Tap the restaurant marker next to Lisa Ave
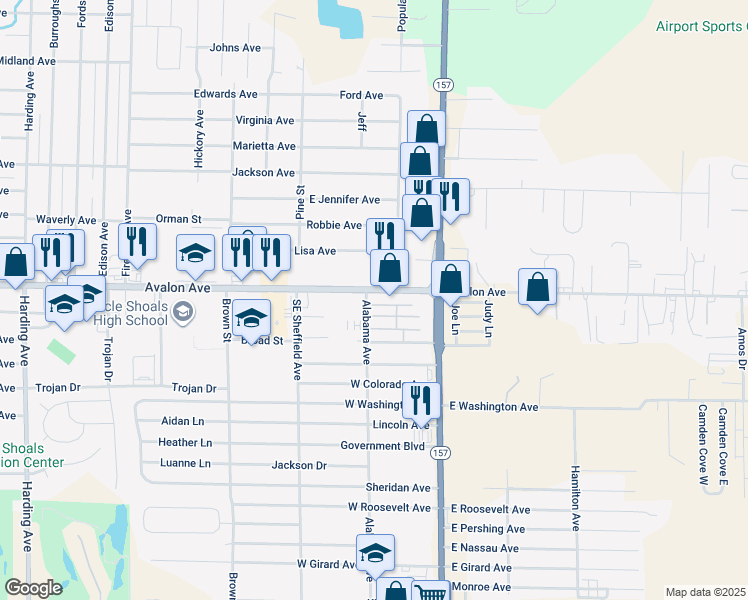 [x=271, y=252]
